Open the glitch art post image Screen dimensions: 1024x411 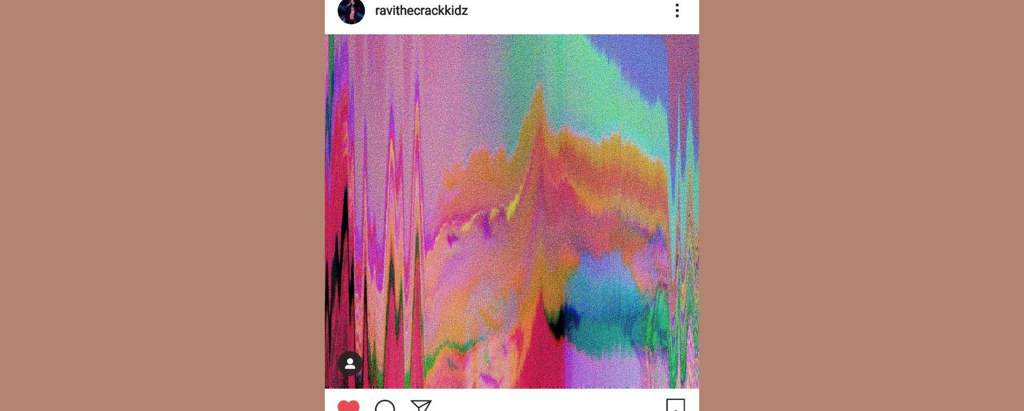click(x=512, y=210)
